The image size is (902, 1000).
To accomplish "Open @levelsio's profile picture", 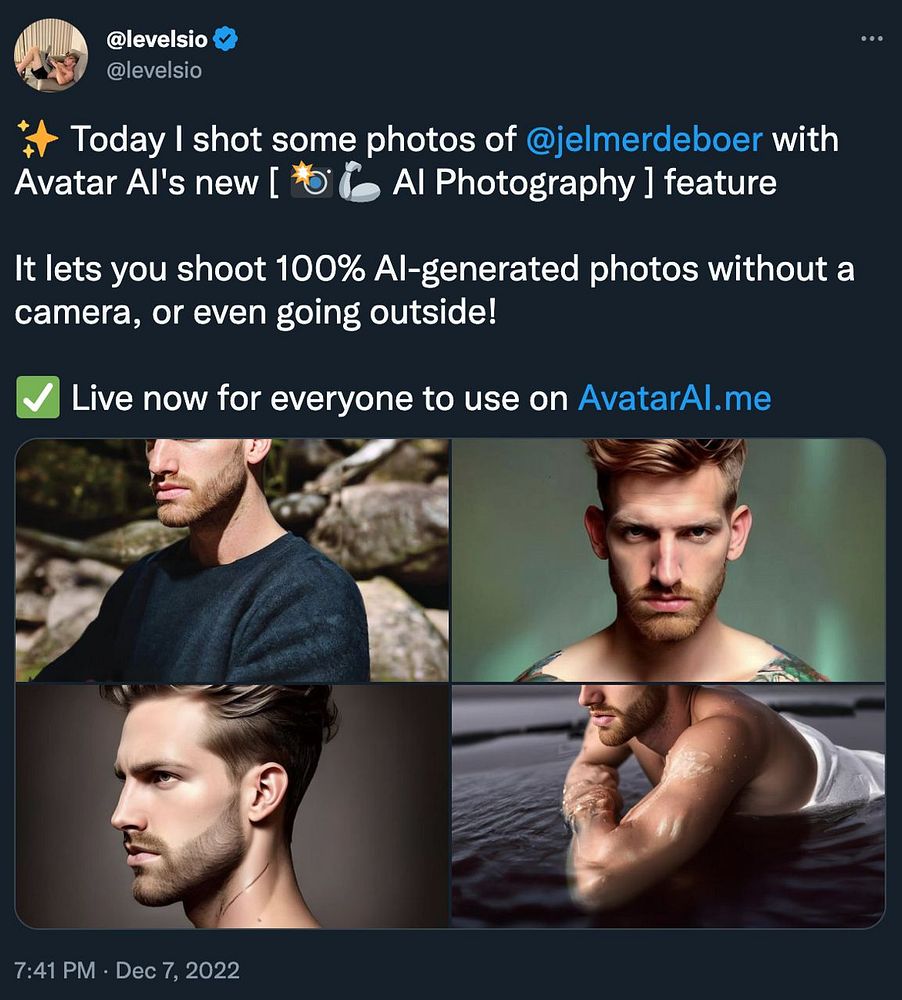I will tap(51, 55).
